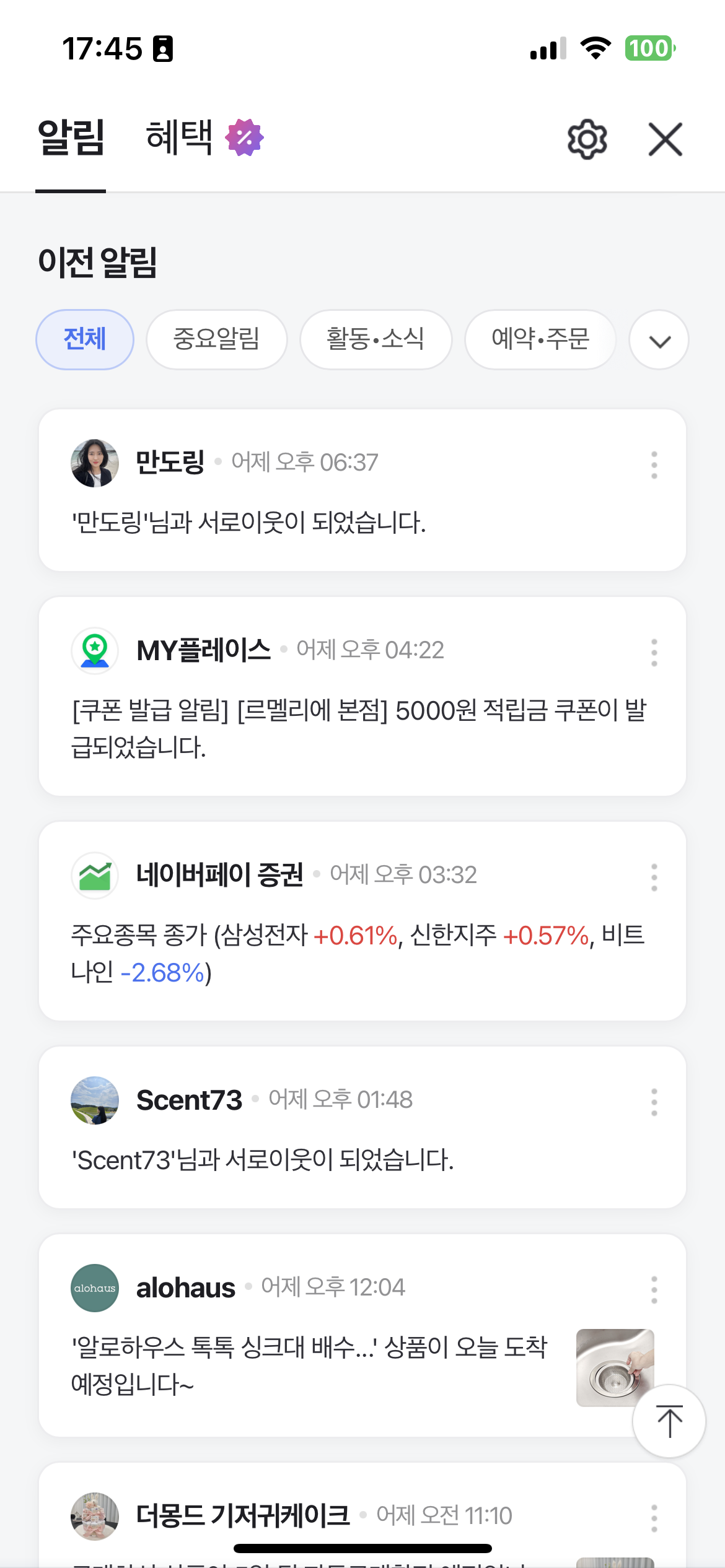Tap Scent73's profile image

pos(94,1100)
